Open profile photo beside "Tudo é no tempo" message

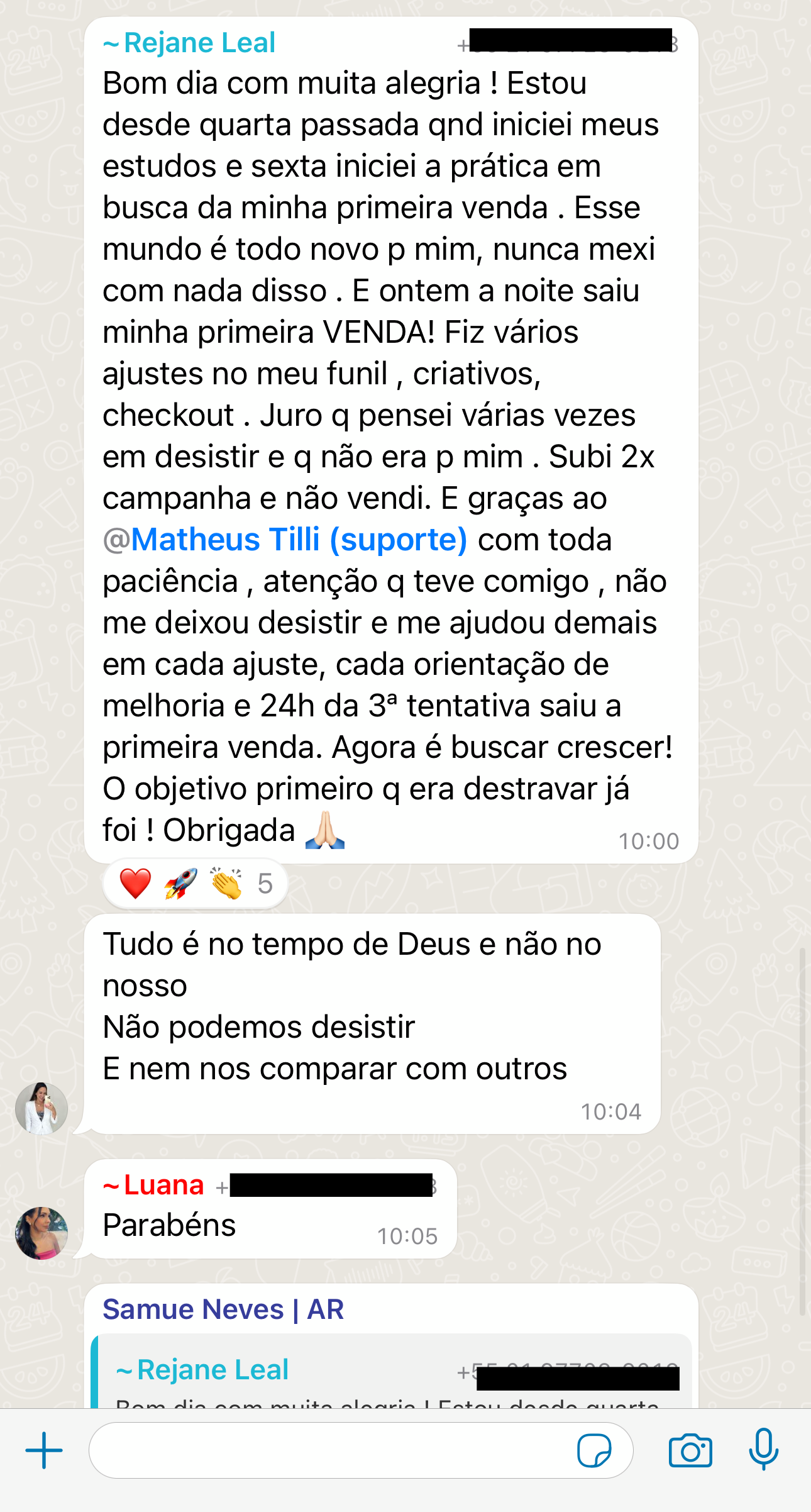point(41,1108)
